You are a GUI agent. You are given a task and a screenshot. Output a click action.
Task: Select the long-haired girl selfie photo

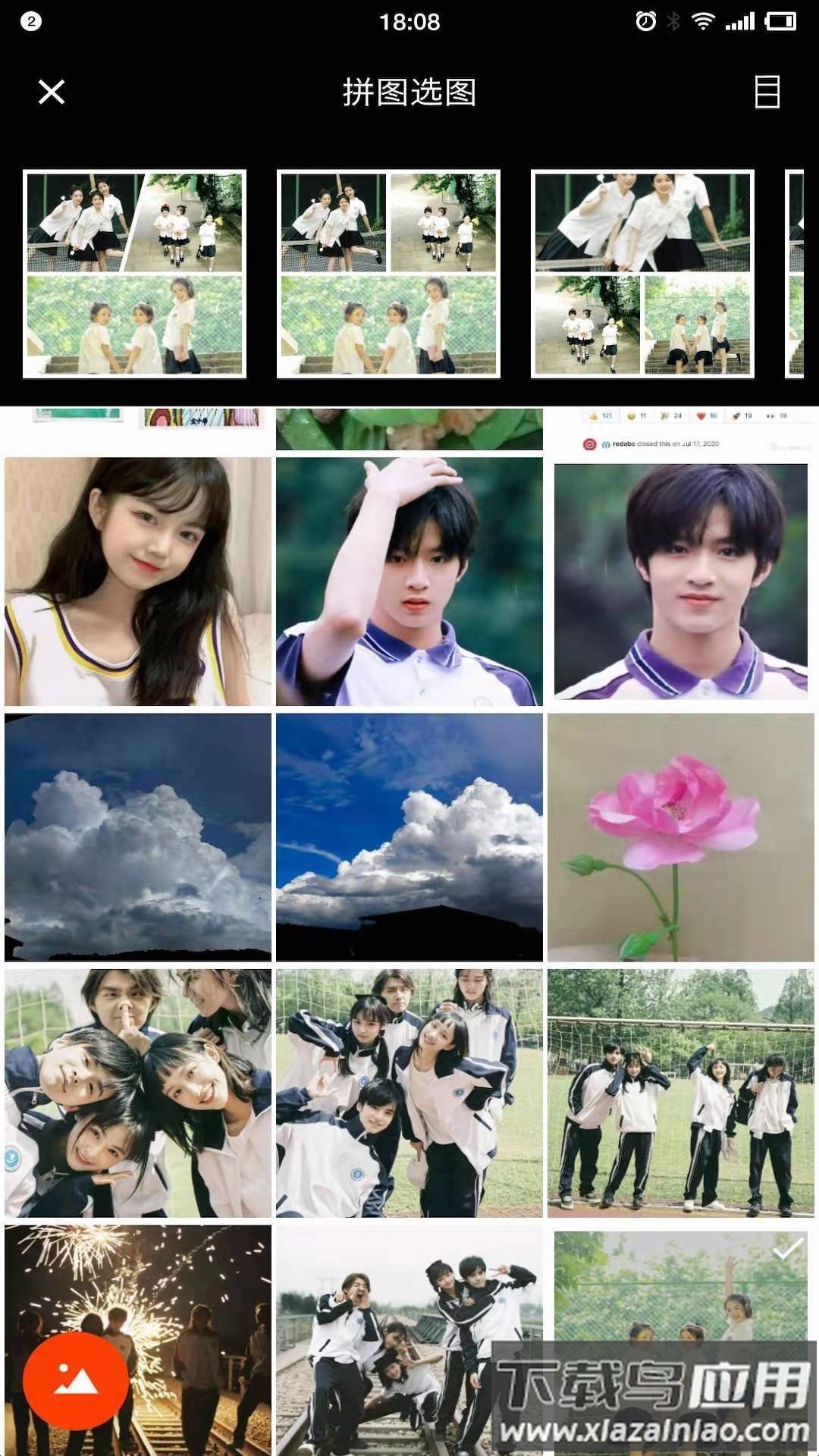pyautogui.click(x=137, y=581)
